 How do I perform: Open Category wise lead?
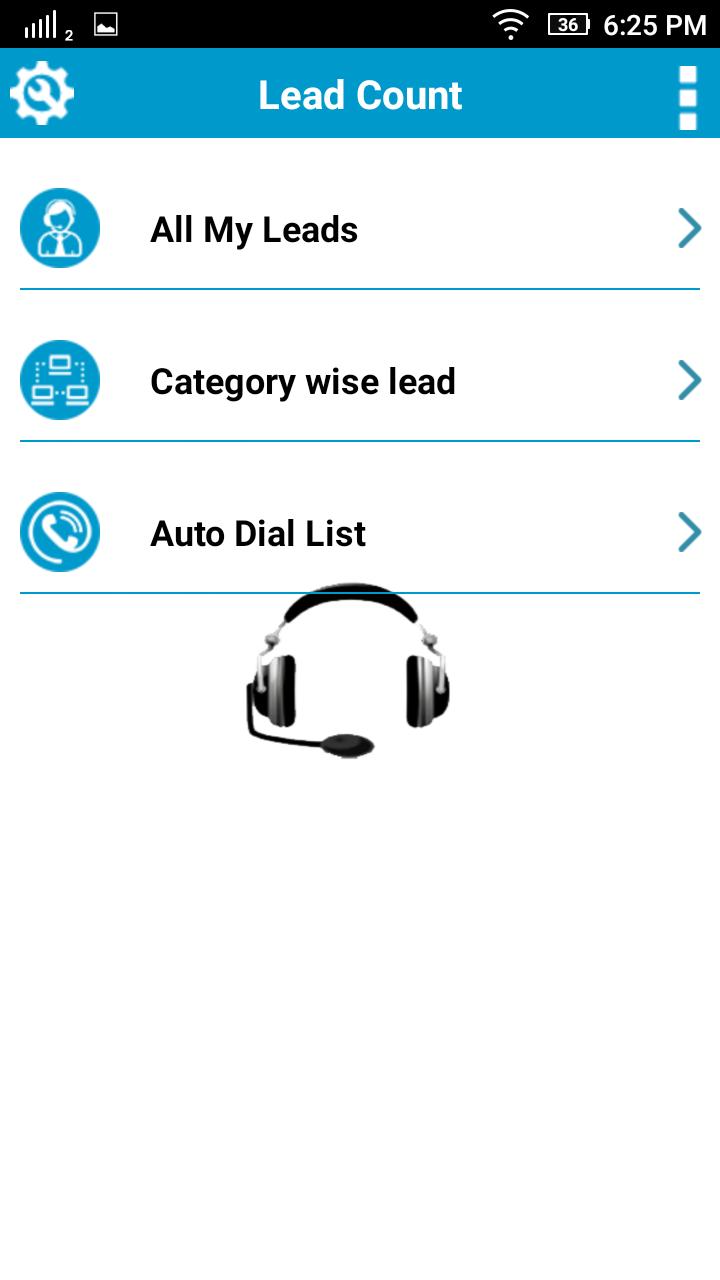pos(360,381)
